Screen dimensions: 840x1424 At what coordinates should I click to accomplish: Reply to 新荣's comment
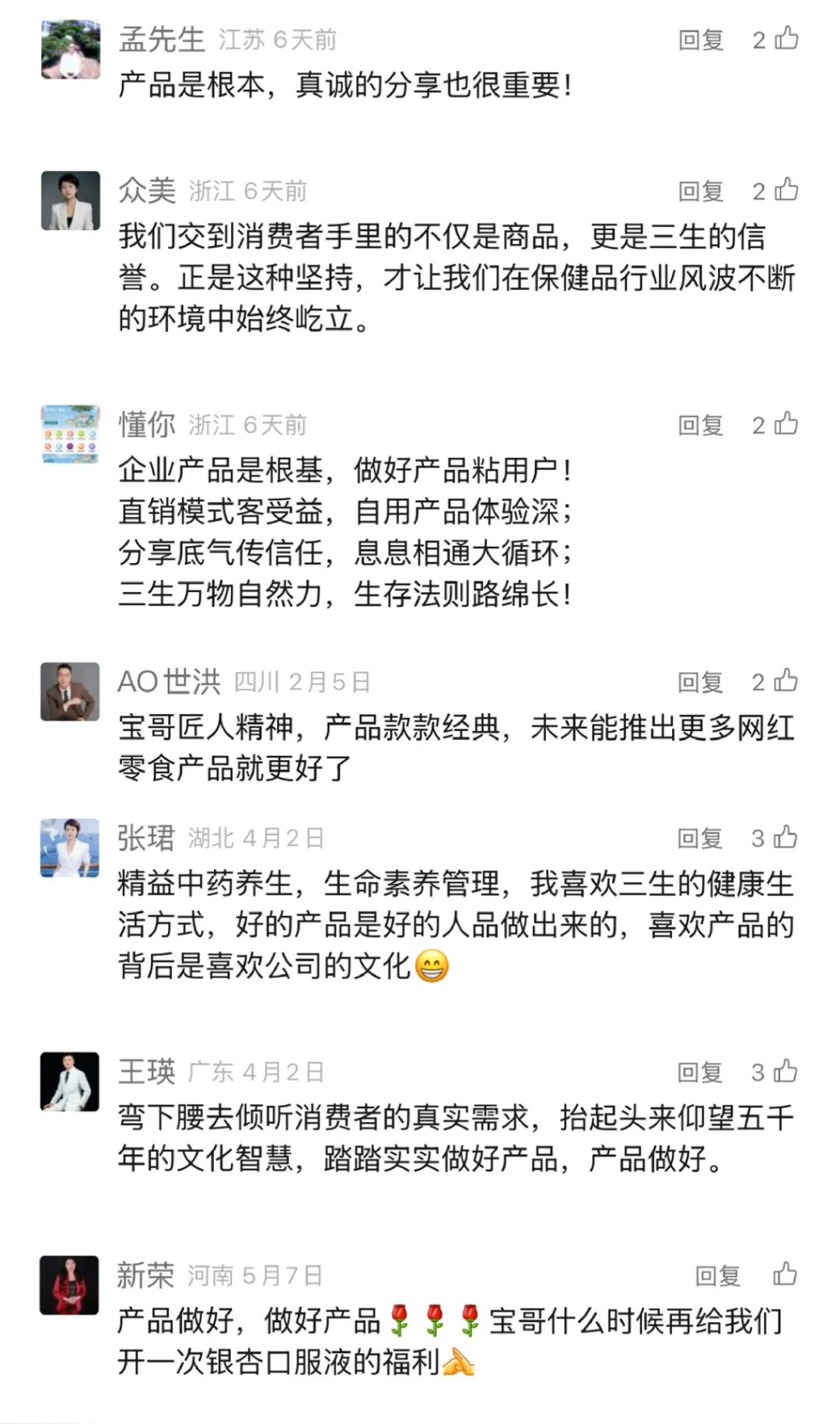[x=717, y=1276]
